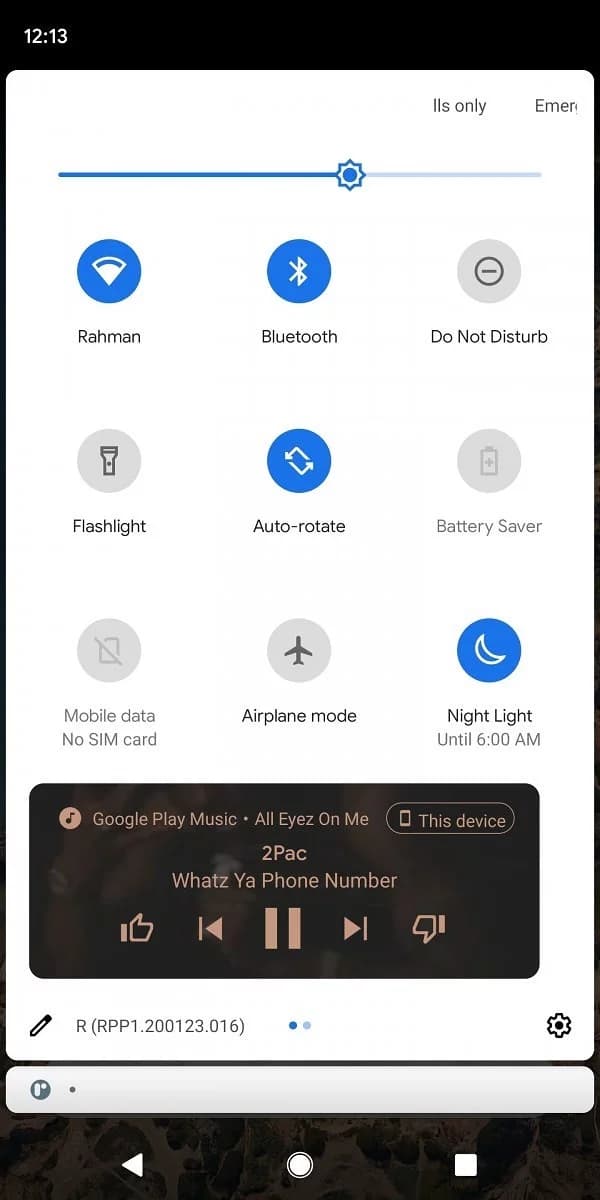Tap the Mobile data tile
Viewport: 600px width, 1200px height.
109,651
